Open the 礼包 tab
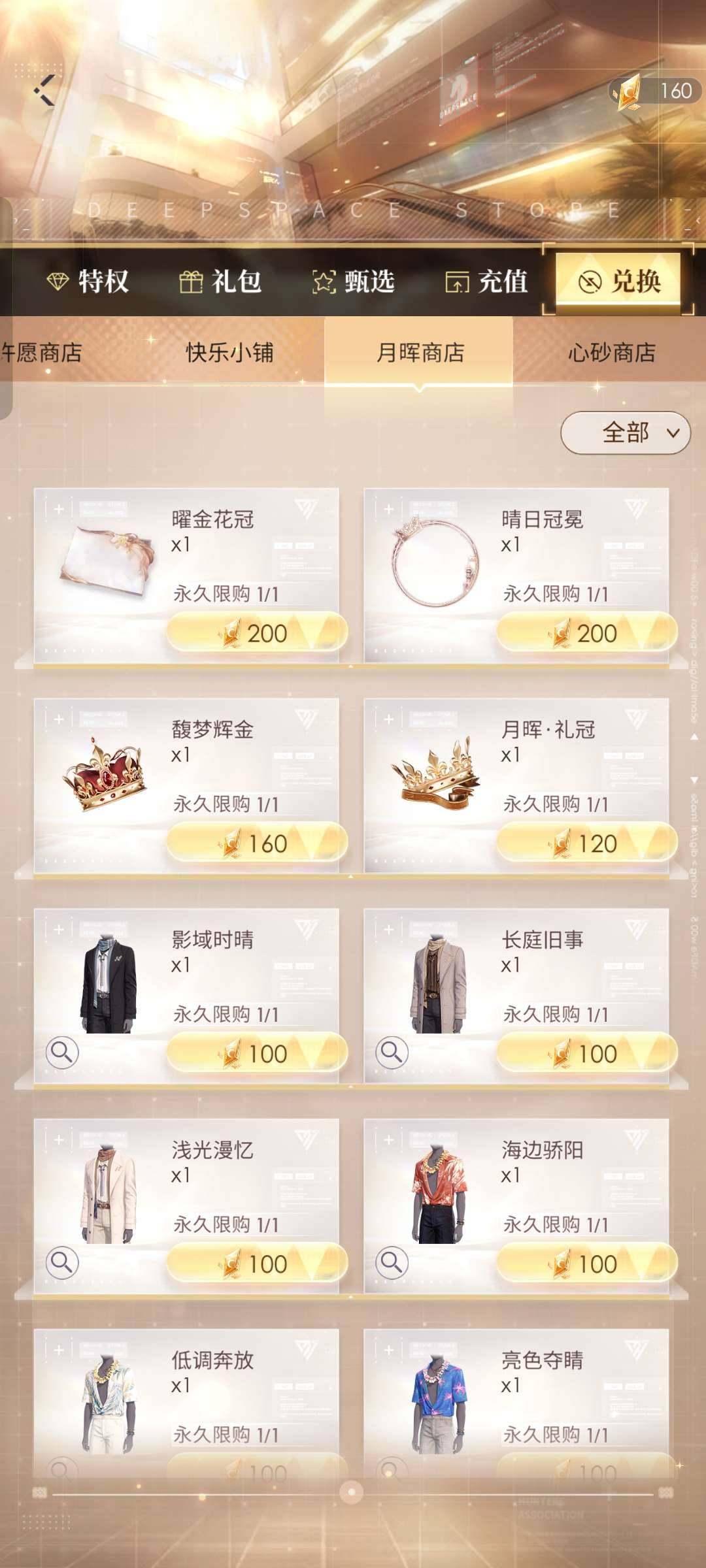 tap(220, 282)
